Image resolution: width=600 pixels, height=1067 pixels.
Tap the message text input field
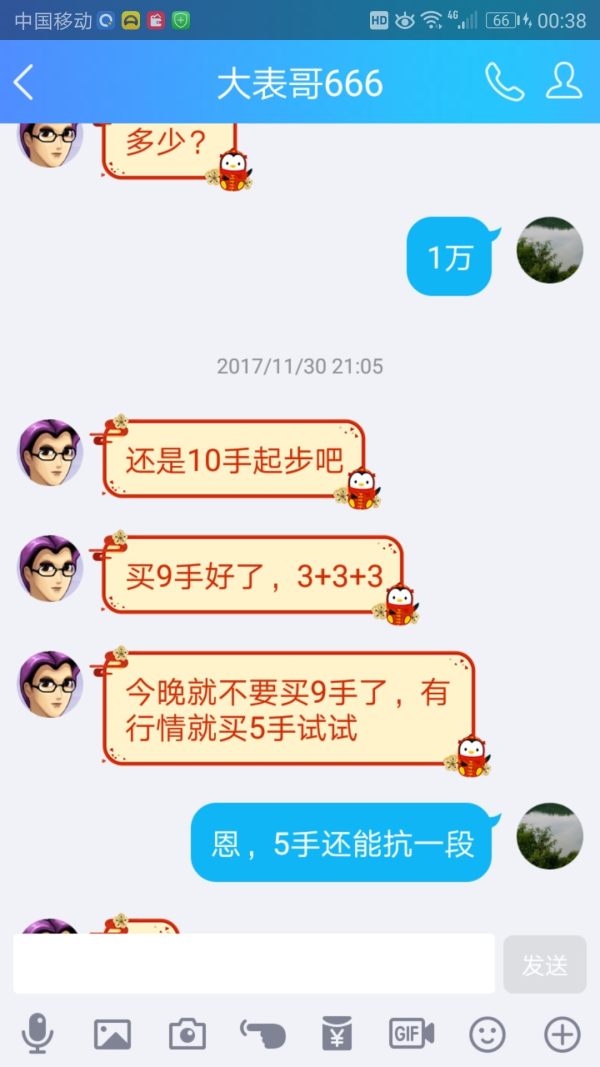click(254, 964)
